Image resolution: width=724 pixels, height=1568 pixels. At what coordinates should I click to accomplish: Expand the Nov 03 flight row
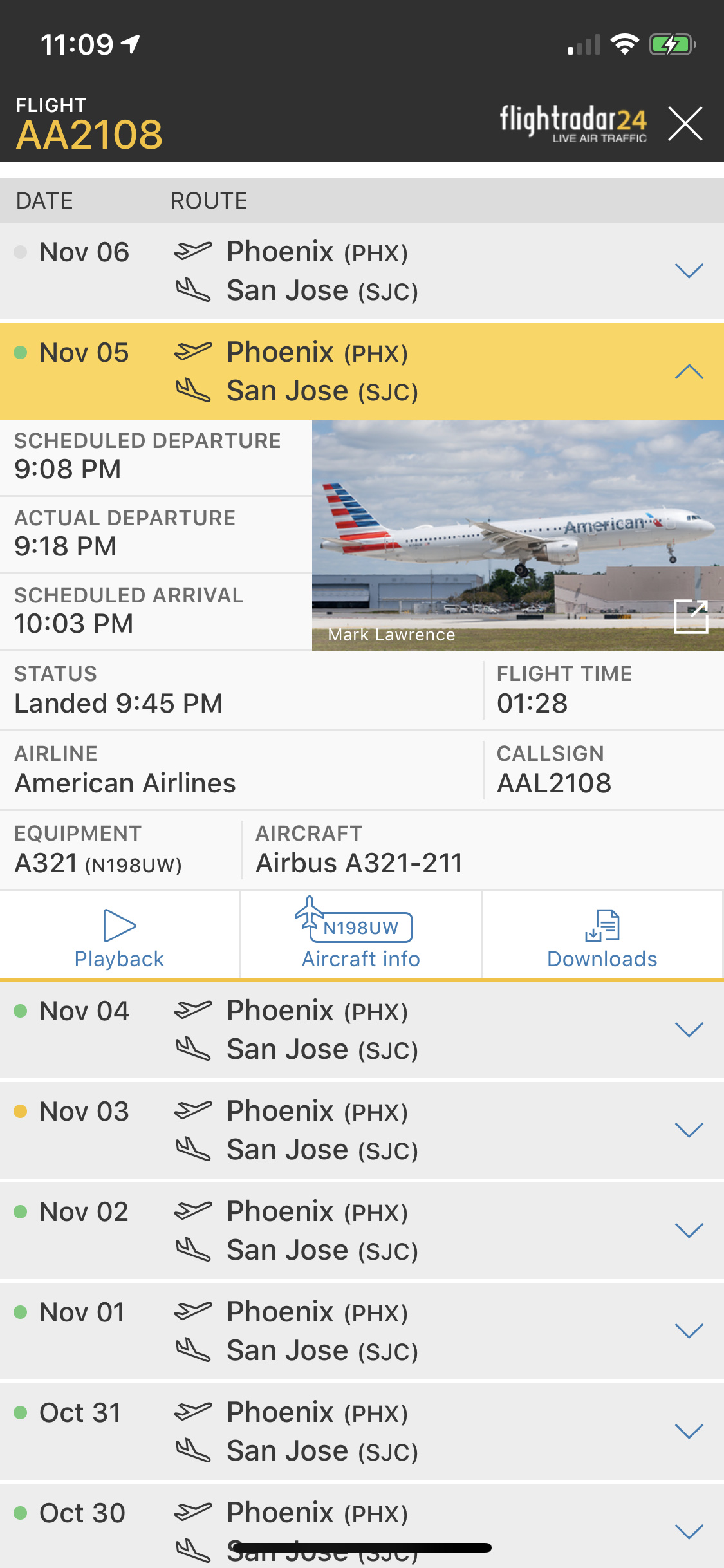tap(688, 1130)
